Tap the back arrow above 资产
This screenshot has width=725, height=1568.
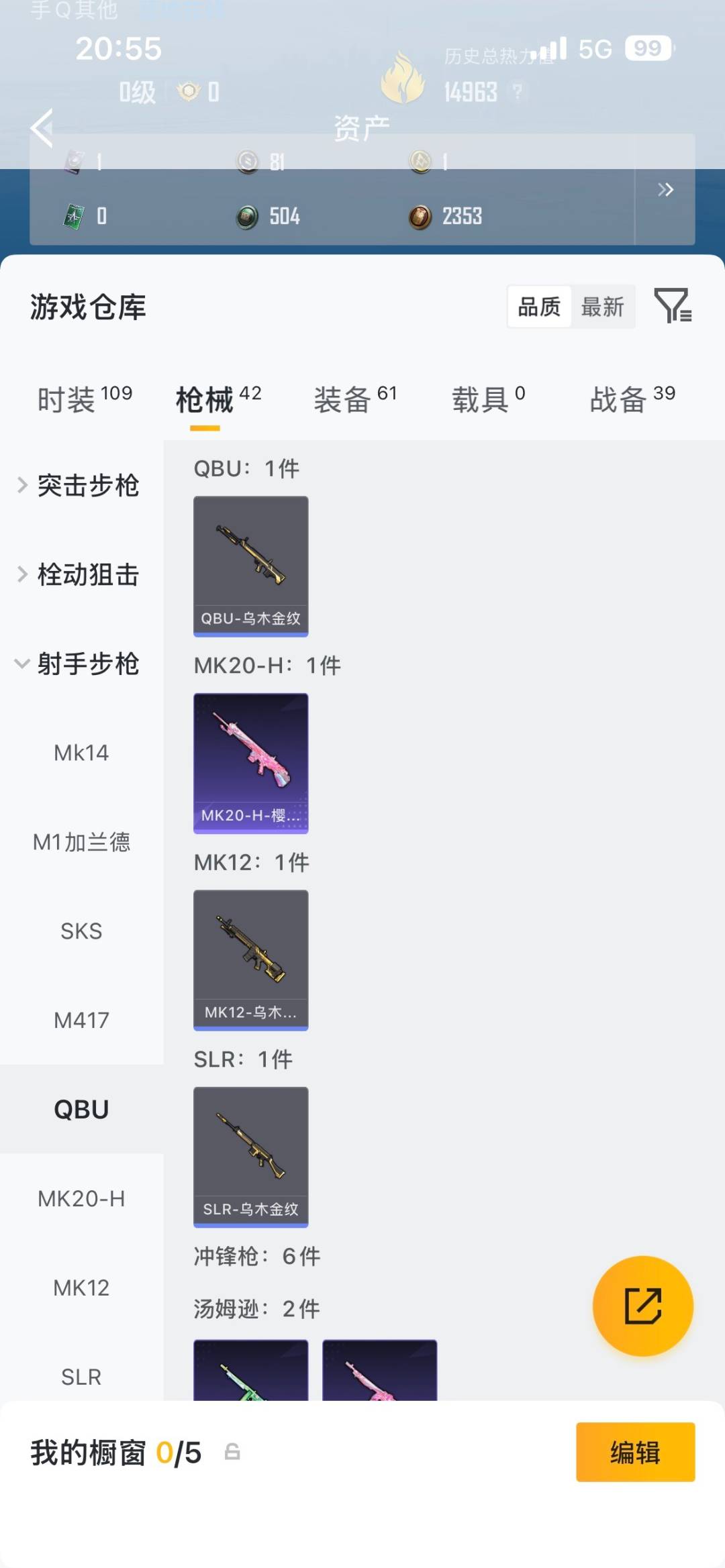coord(42,129)
